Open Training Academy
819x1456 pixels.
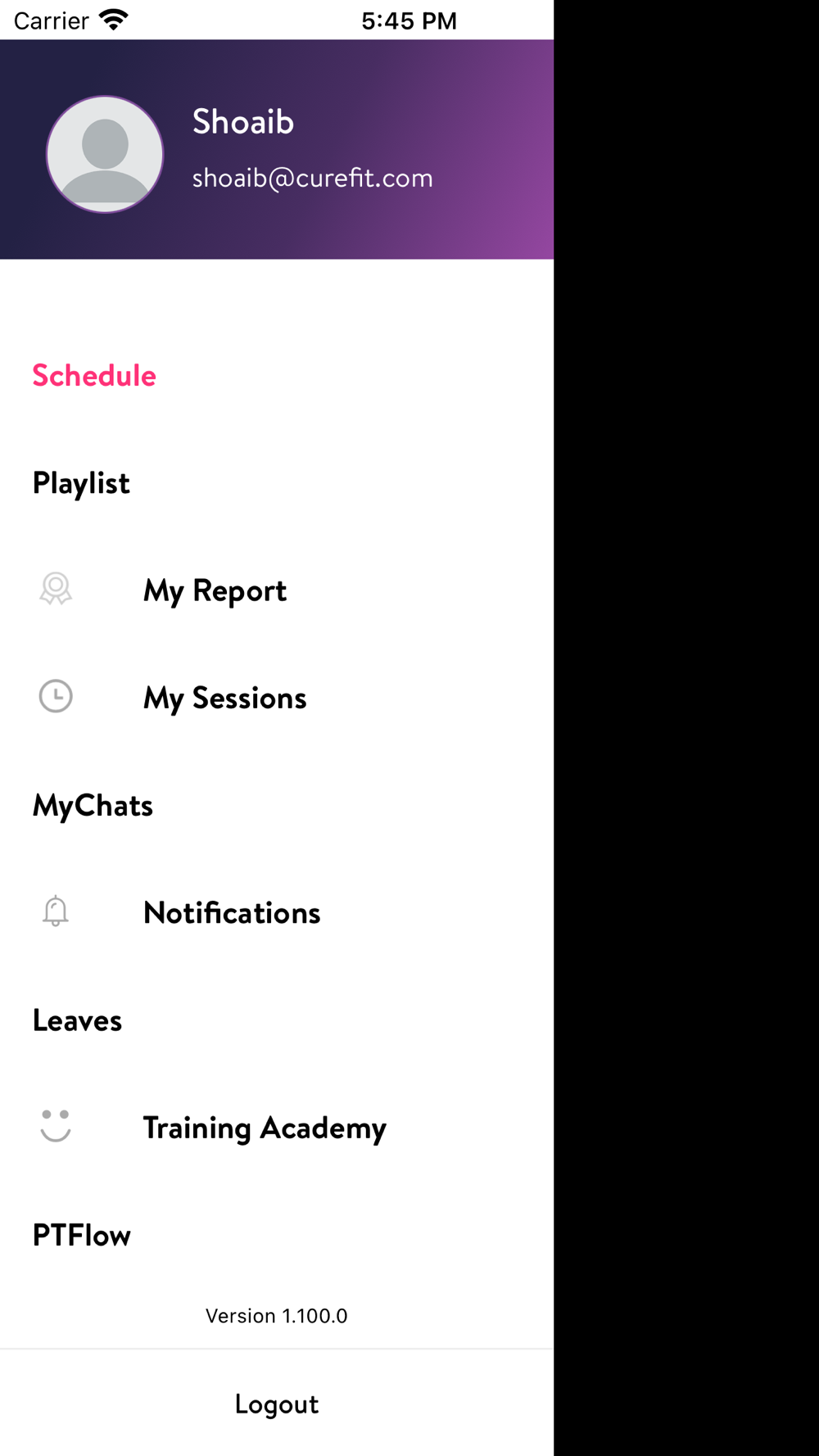coord(264,1128)
